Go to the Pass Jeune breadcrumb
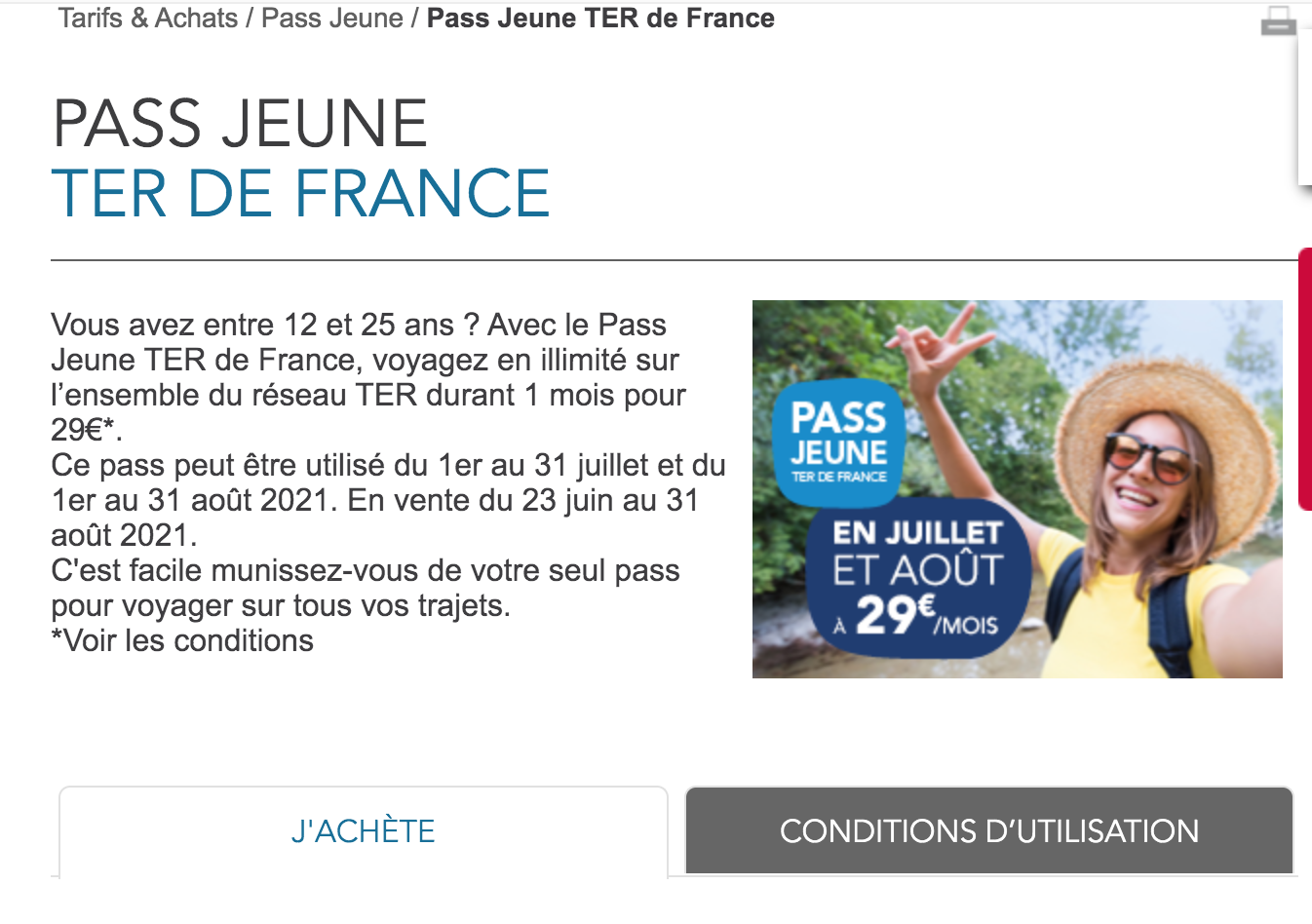 [331, 18]
